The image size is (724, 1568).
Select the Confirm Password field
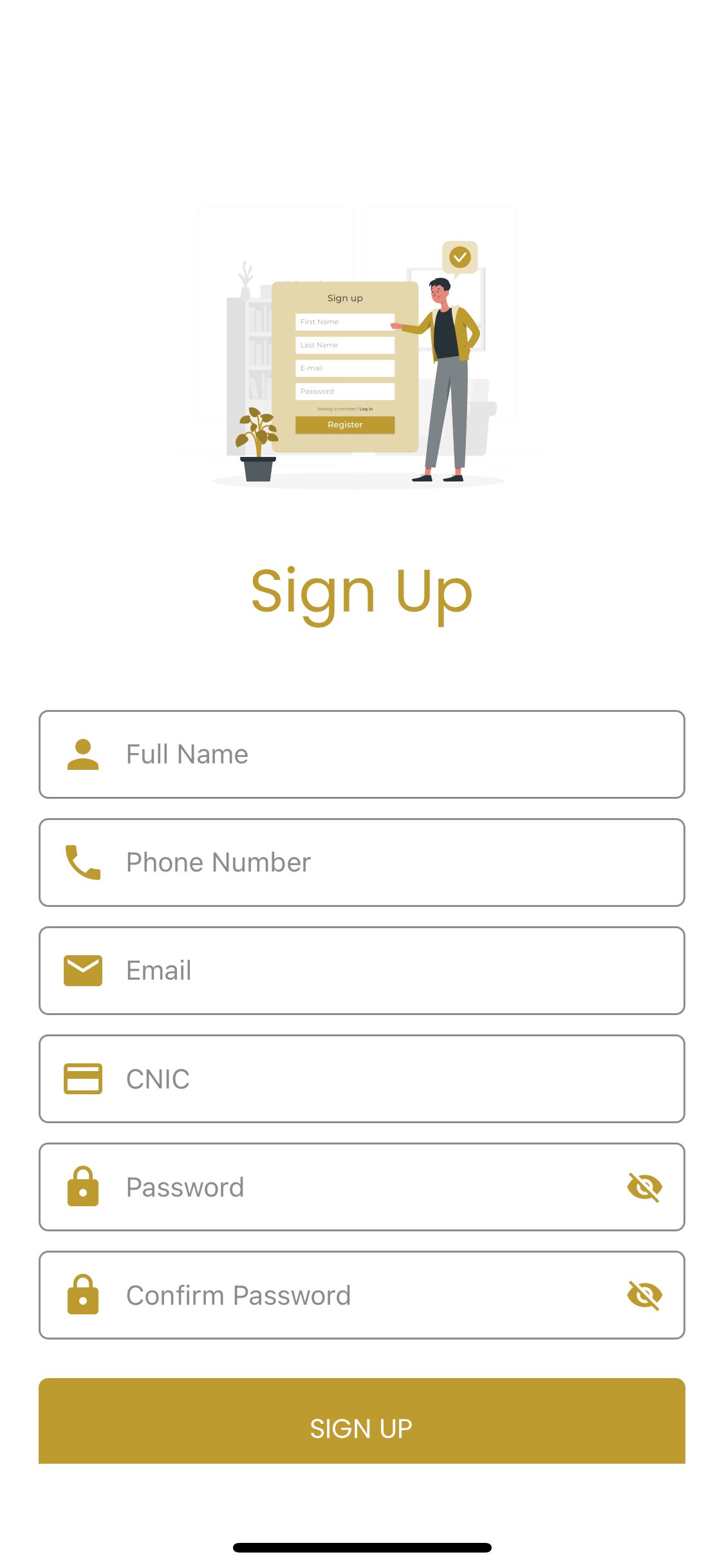pyautogui.click(x=362, y=1295)
